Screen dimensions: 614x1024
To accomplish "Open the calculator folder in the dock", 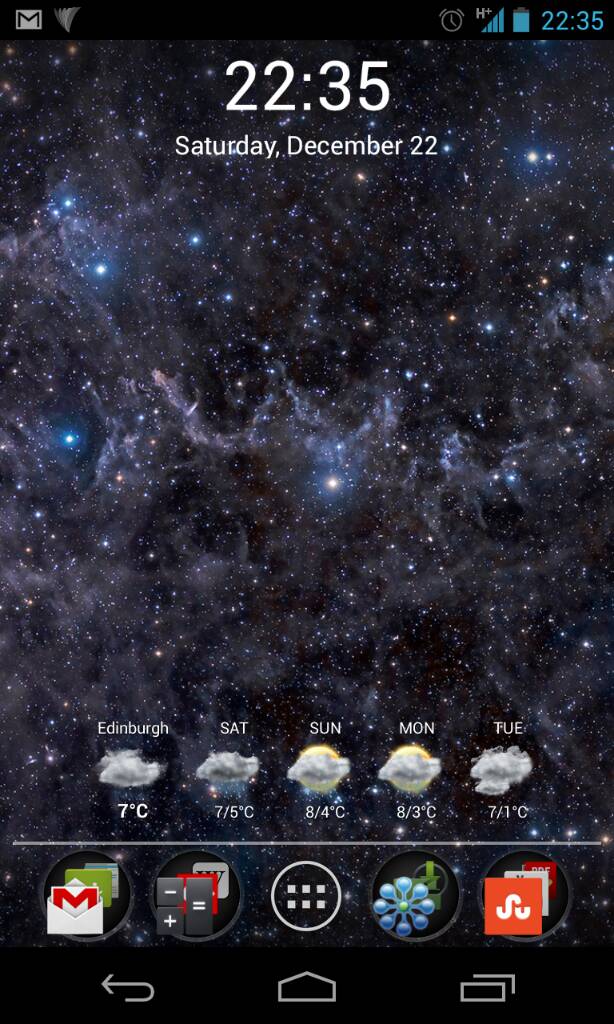I will pos(197,895).
